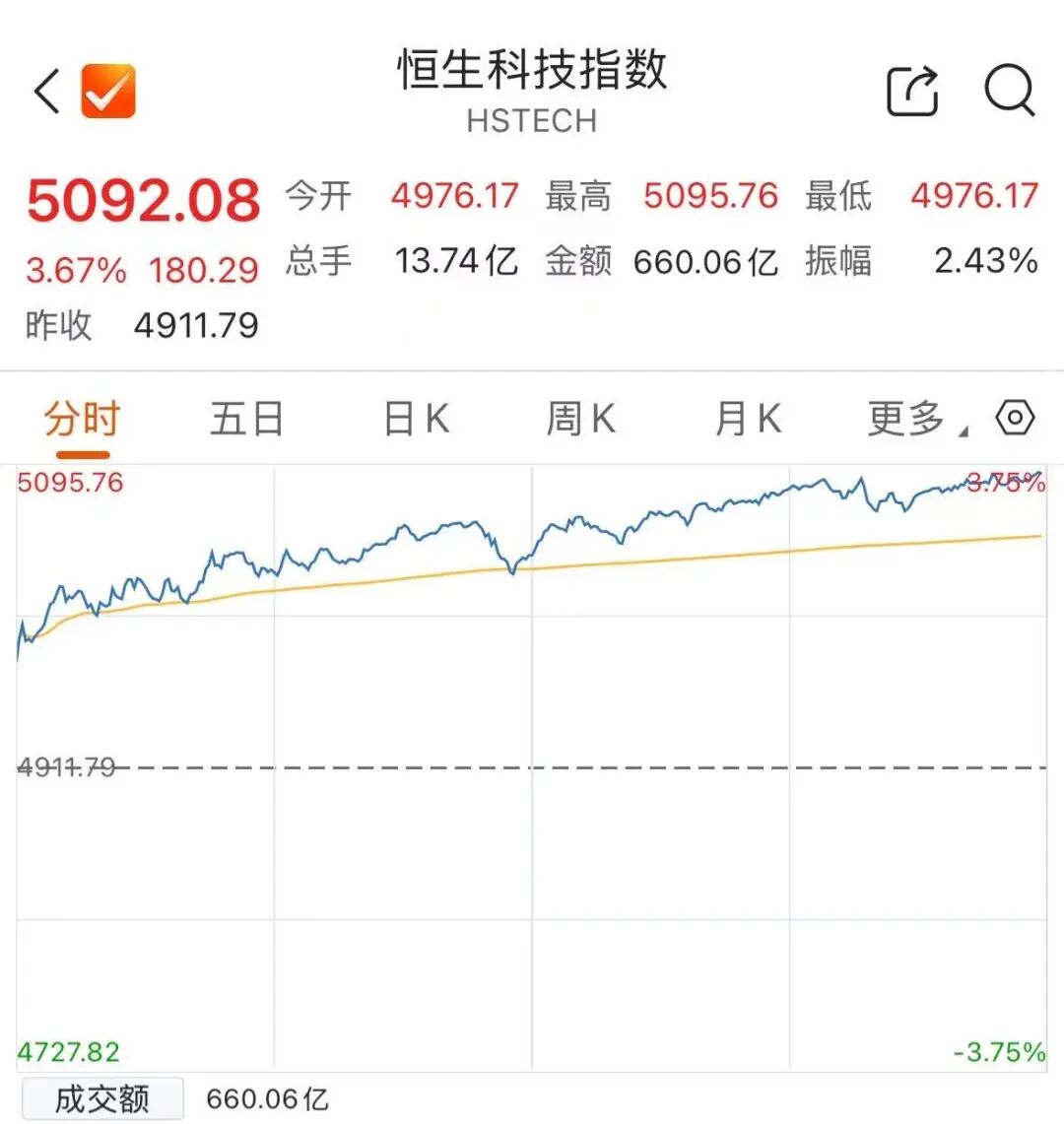The image size is (1064, 1124).
Task: Open the search magnifier icon
Action: pos(1010,91)
